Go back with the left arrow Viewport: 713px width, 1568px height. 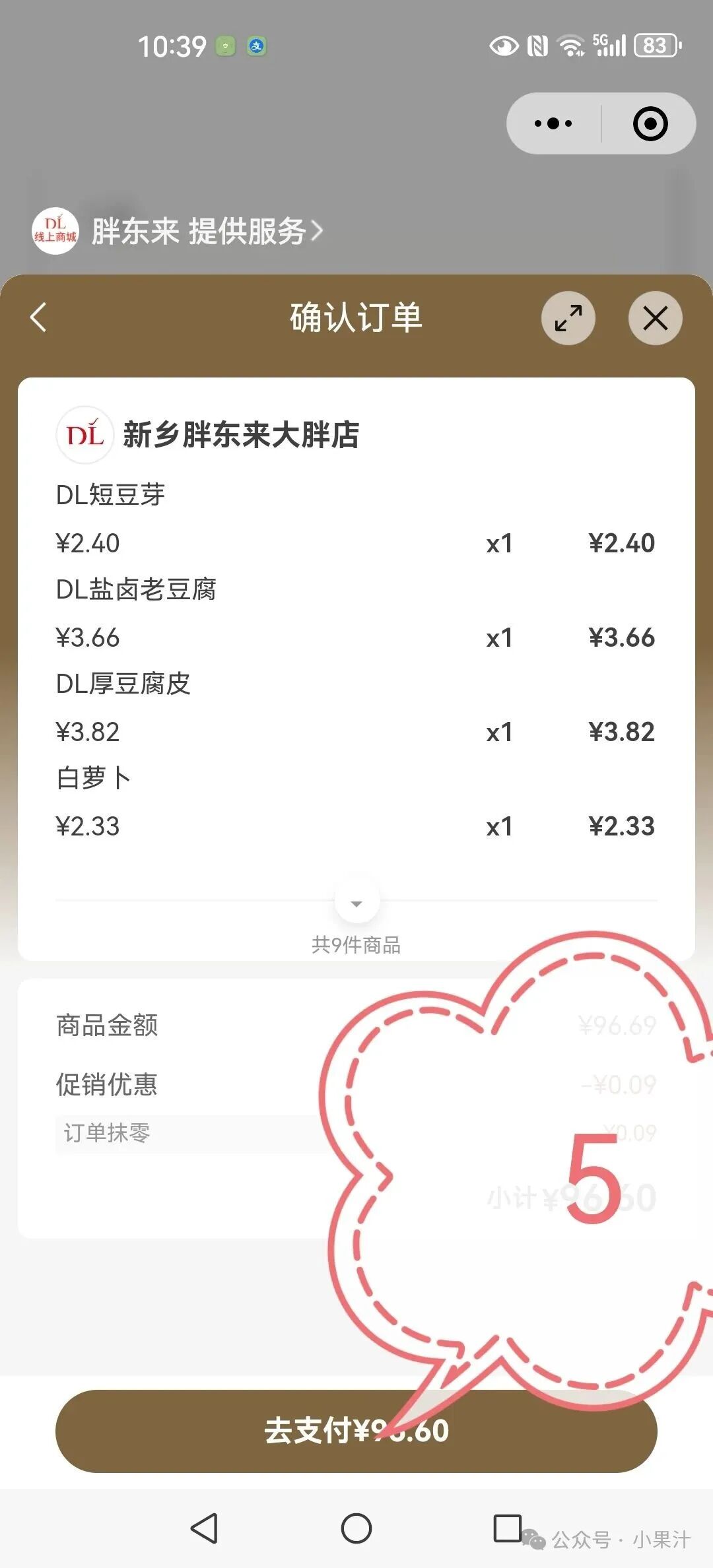tap(38, 318)
